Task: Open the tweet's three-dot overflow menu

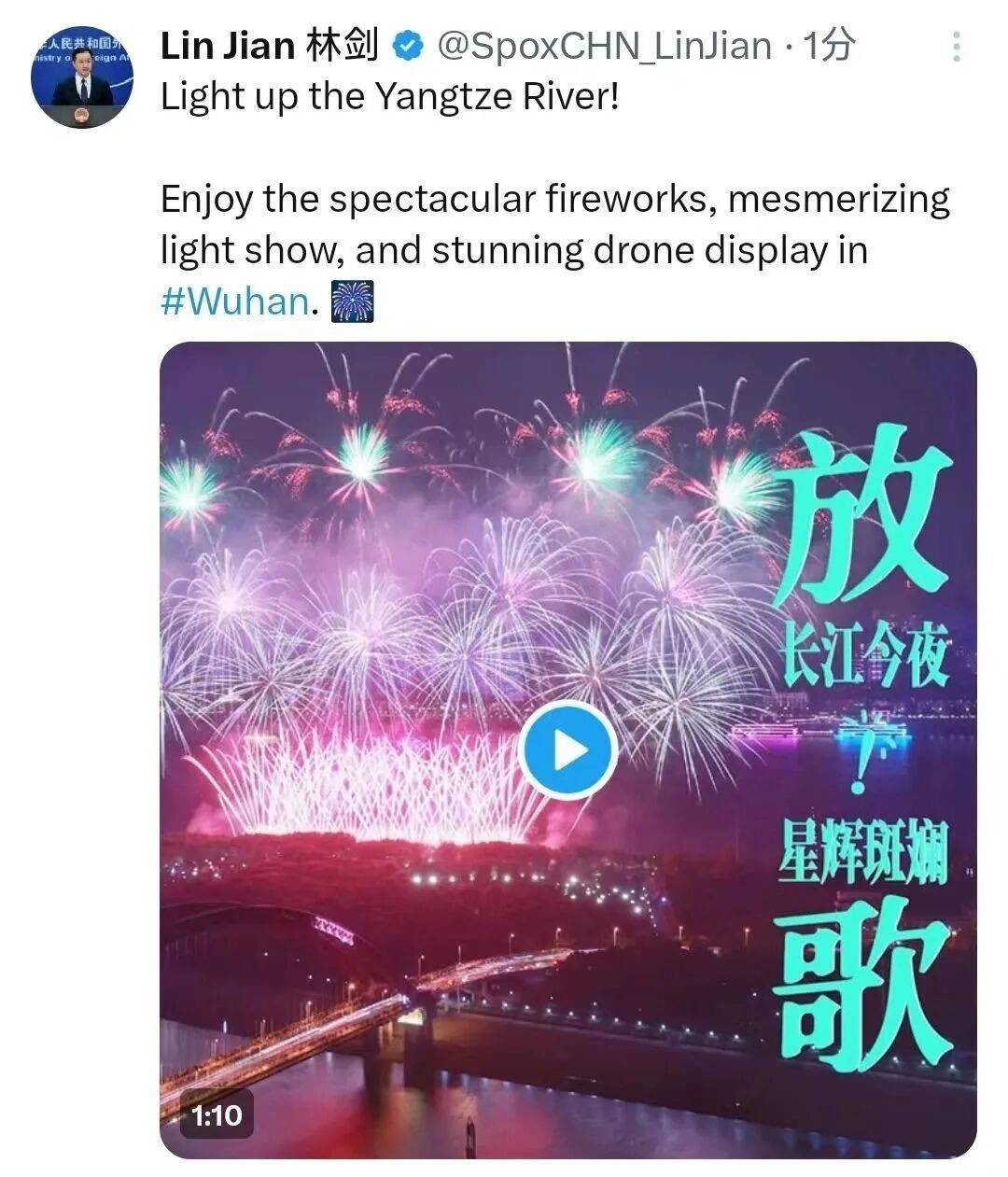Action: pos(957,47)
